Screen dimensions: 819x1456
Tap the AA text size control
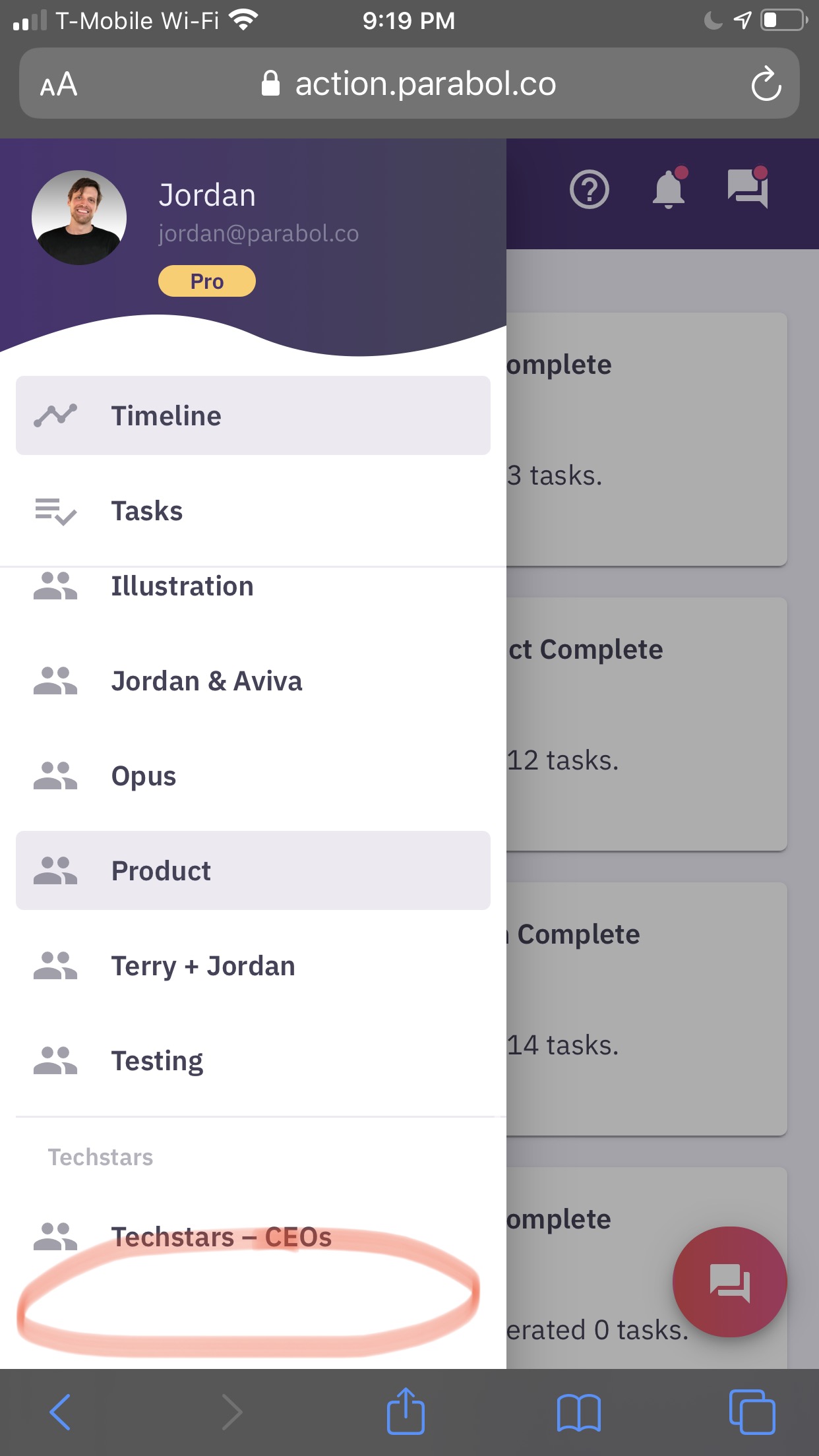[x=58, y=84]
